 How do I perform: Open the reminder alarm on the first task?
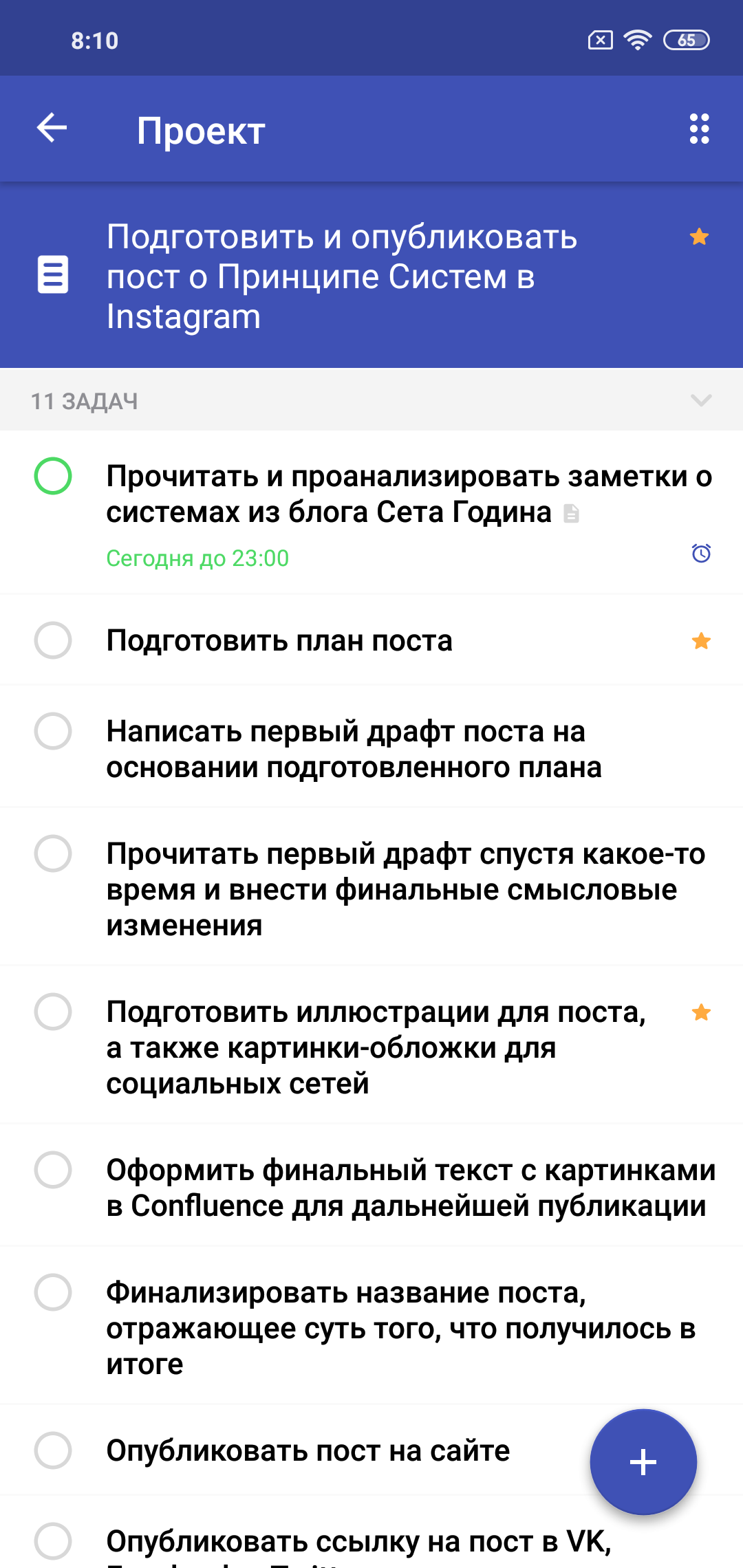point(701,553)
